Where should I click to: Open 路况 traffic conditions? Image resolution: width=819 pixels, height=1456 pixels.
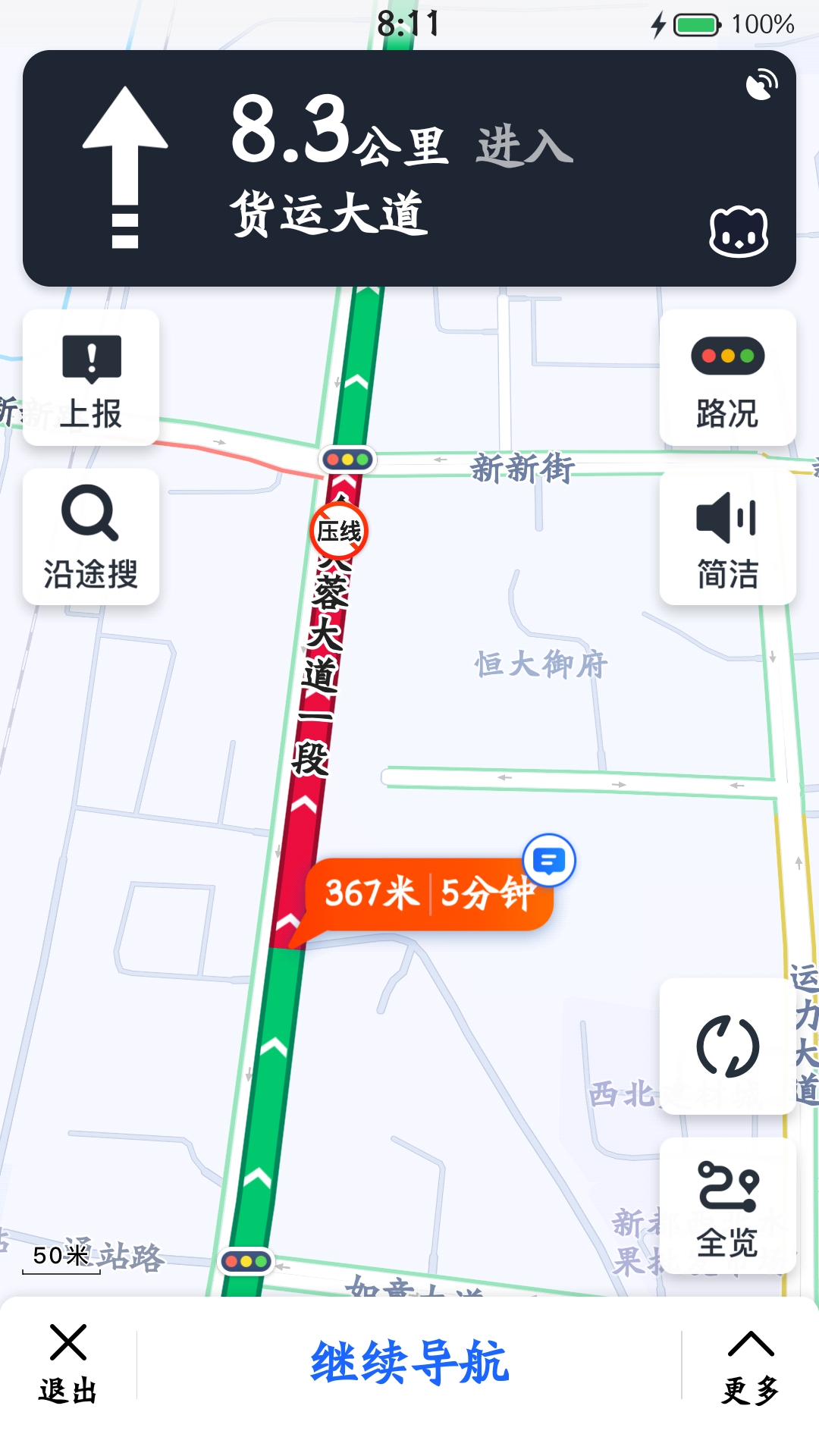coord(727,378)
